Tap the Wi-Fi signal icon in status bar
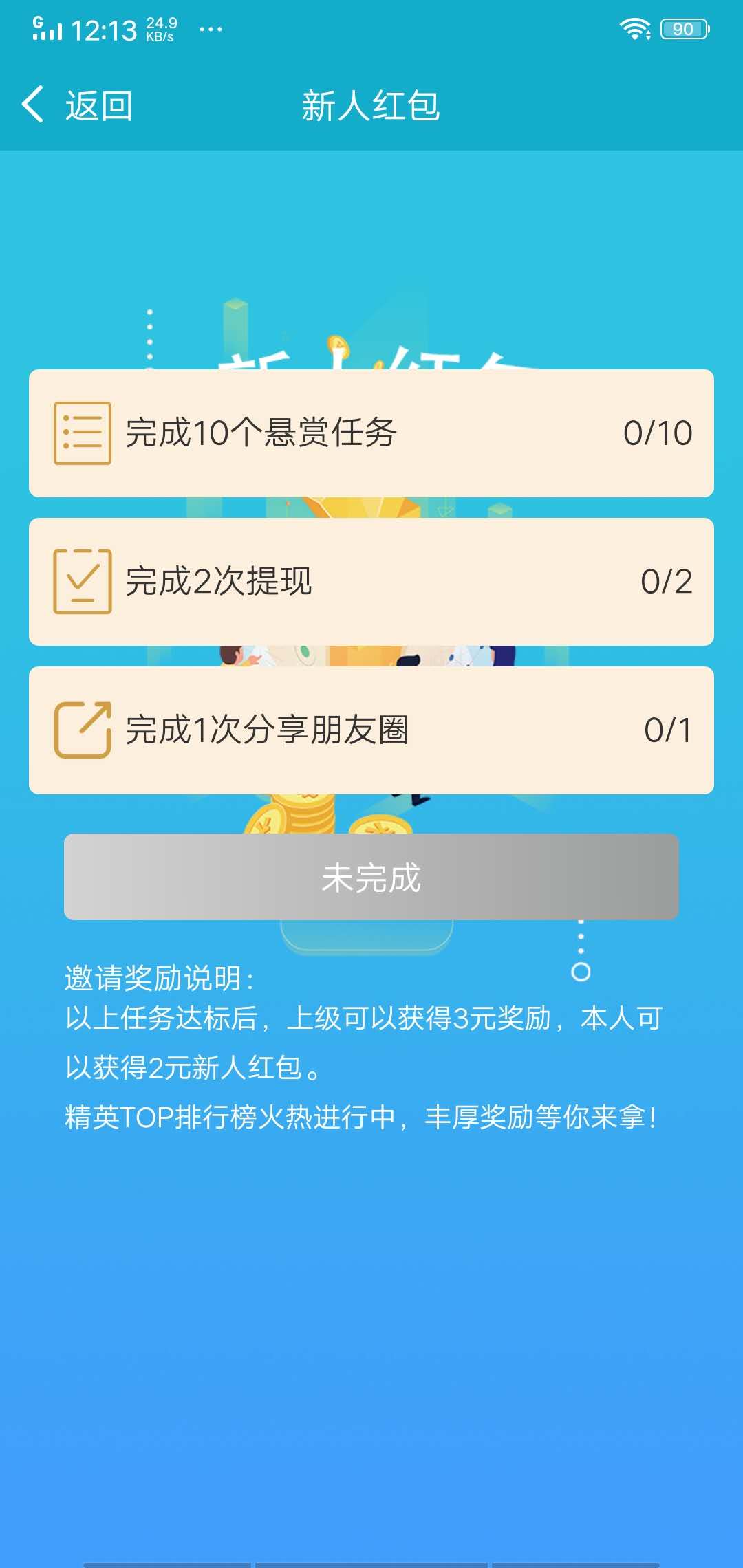743x1568 pixels. [634, 28]
